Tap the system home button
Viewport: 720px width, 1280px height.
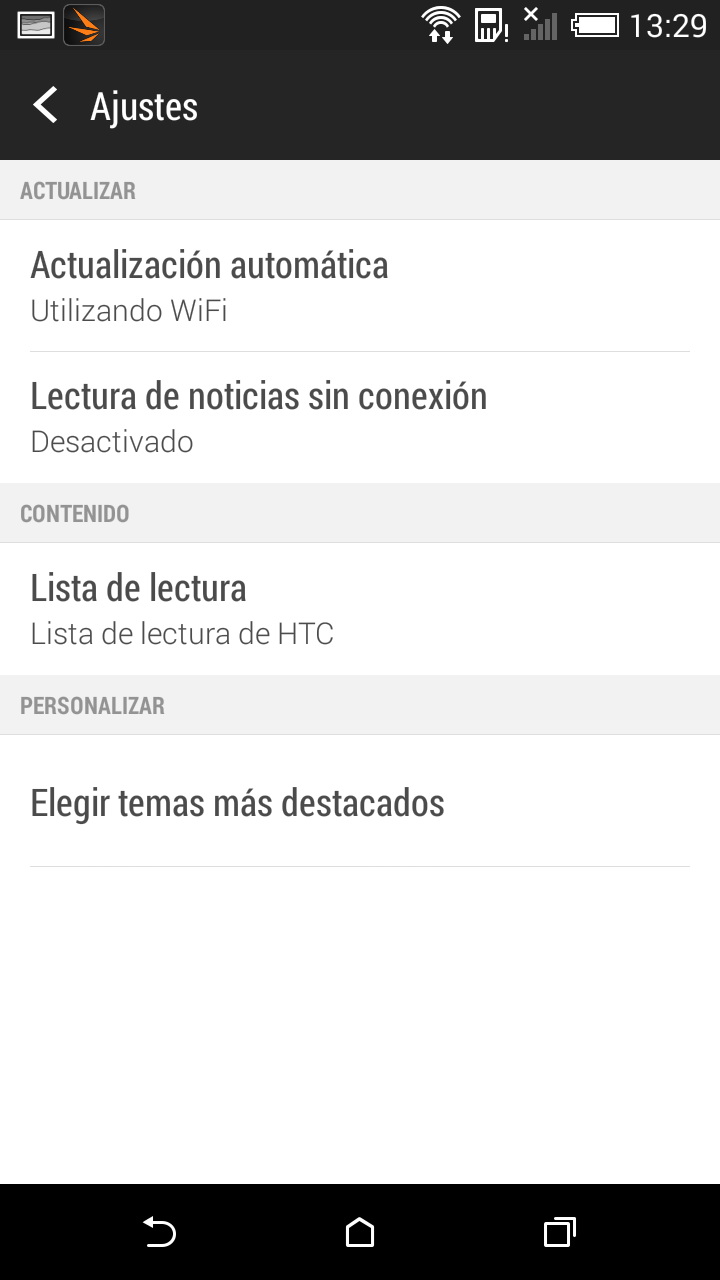[360, 1232]
